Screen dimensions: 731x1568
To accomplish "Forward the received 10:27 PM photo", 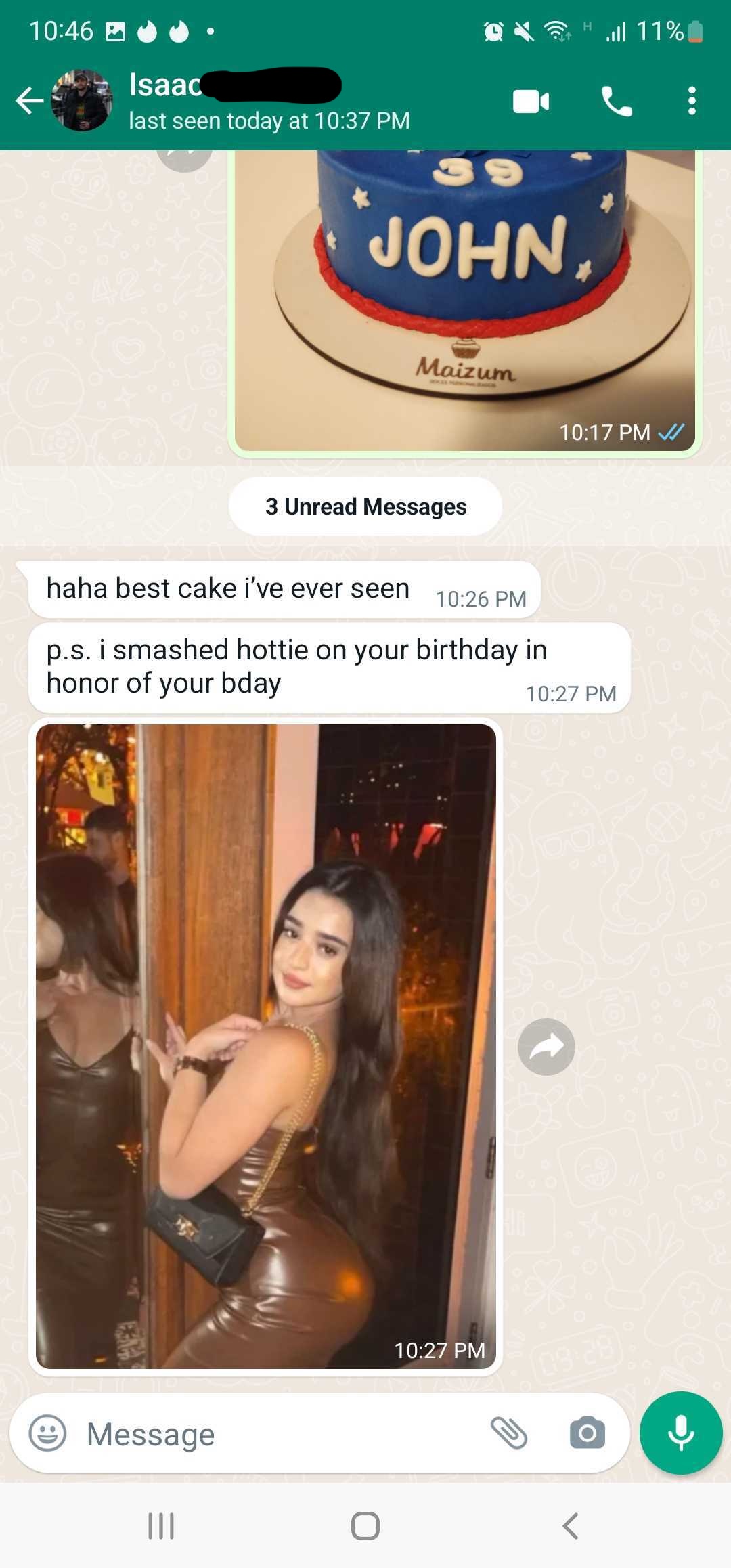I will pos(546,1047).
